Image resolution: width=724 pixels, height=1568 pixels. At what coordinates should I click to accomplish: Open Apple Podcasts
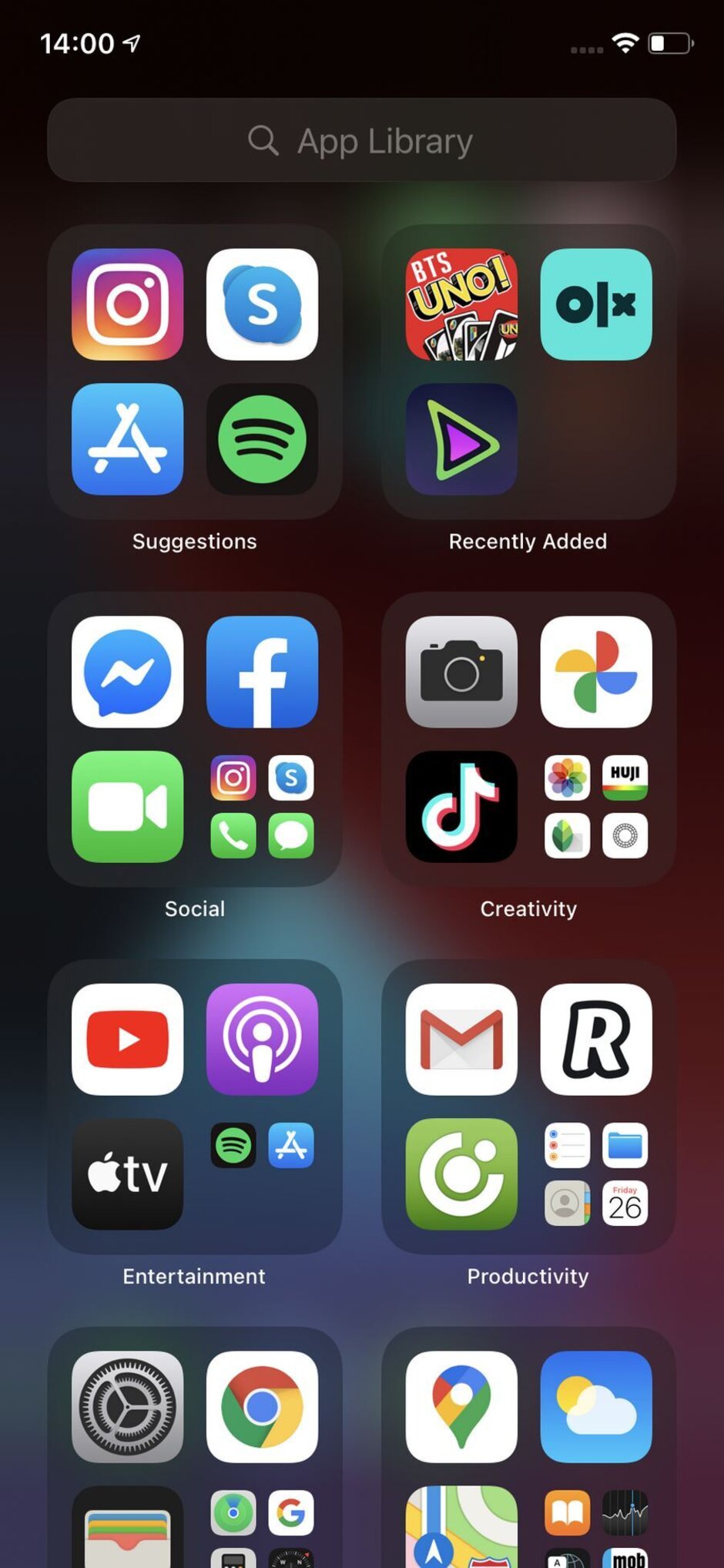pos(262,1039)
